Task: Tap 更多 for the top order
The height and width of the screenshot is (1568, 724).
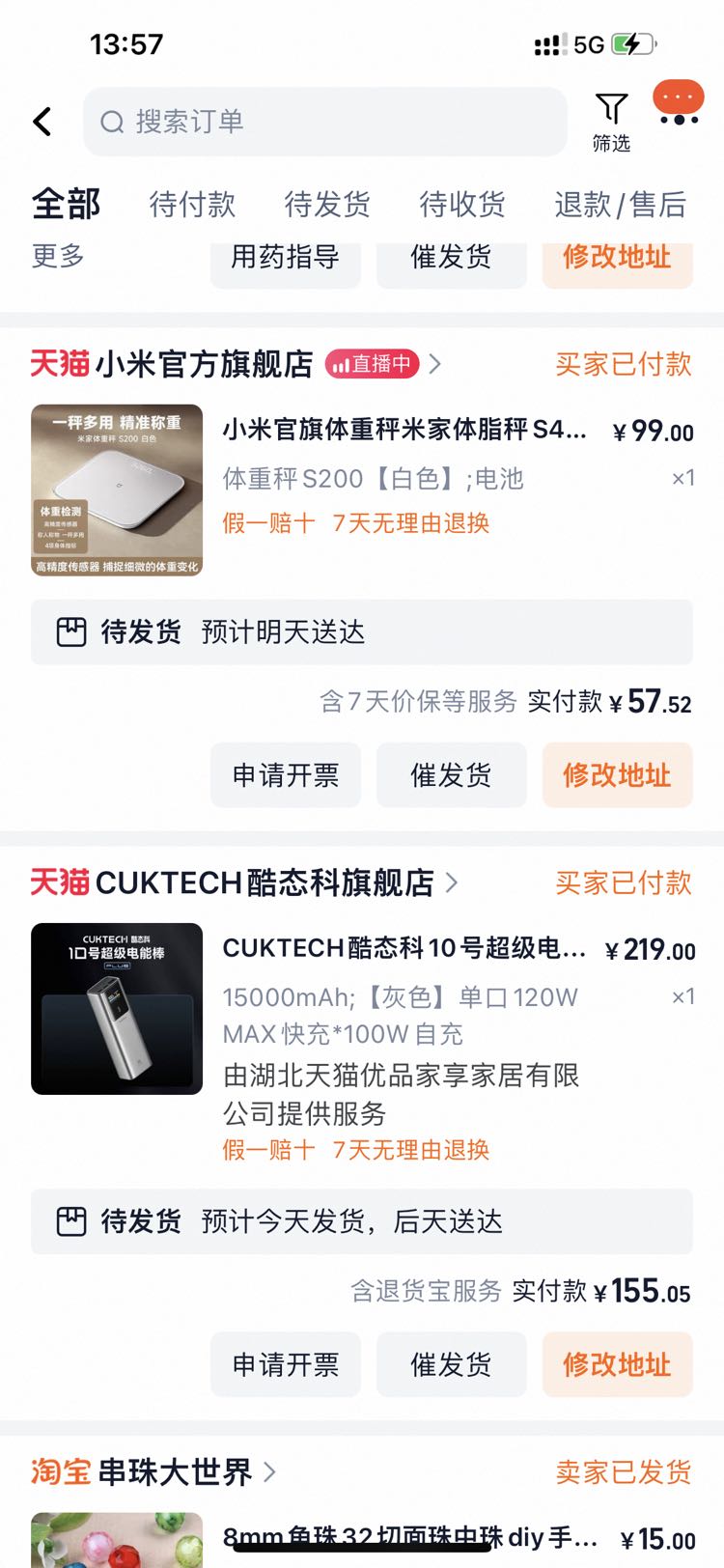Action: (58, 256)
